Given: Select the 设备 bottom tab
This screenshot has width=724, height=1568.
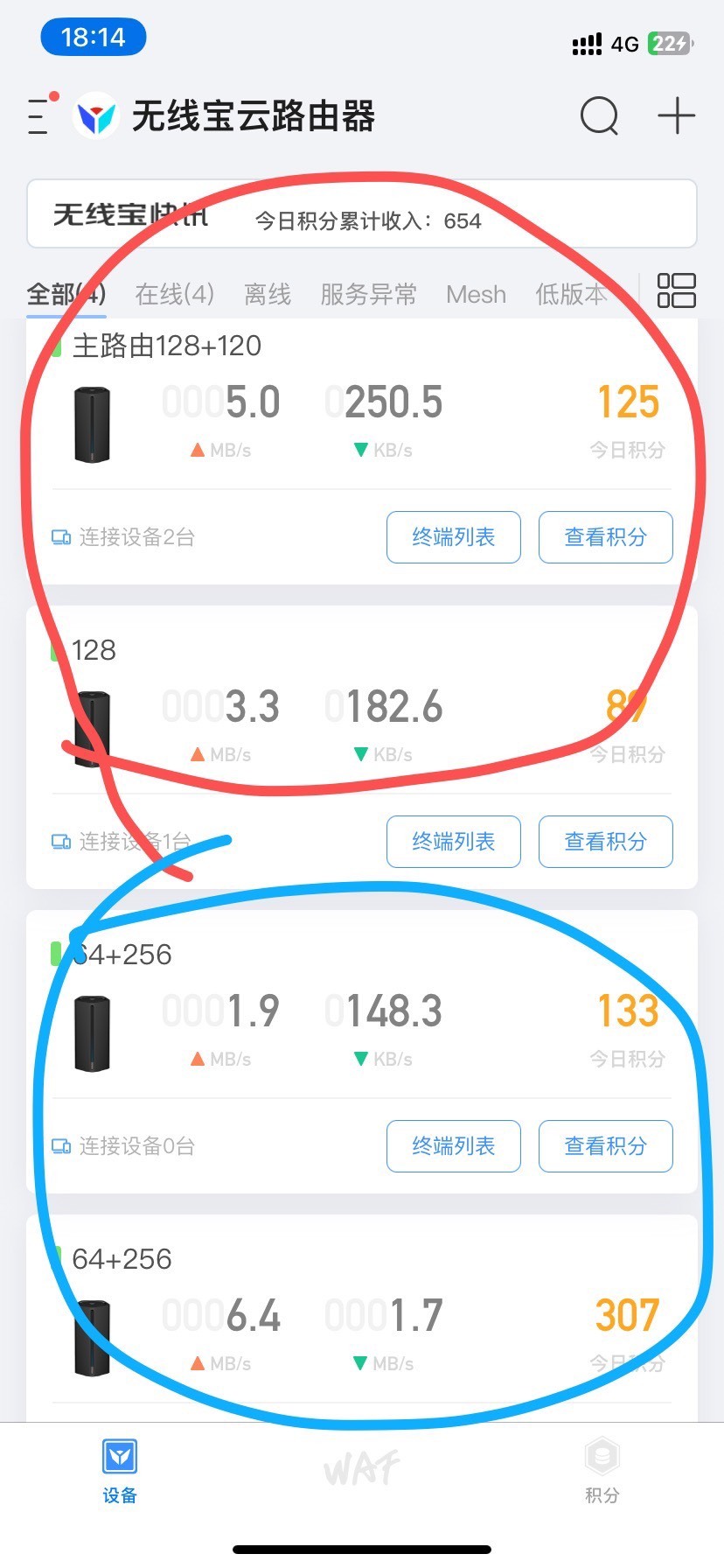Looking at the screenshot, I should [120, 1472].
